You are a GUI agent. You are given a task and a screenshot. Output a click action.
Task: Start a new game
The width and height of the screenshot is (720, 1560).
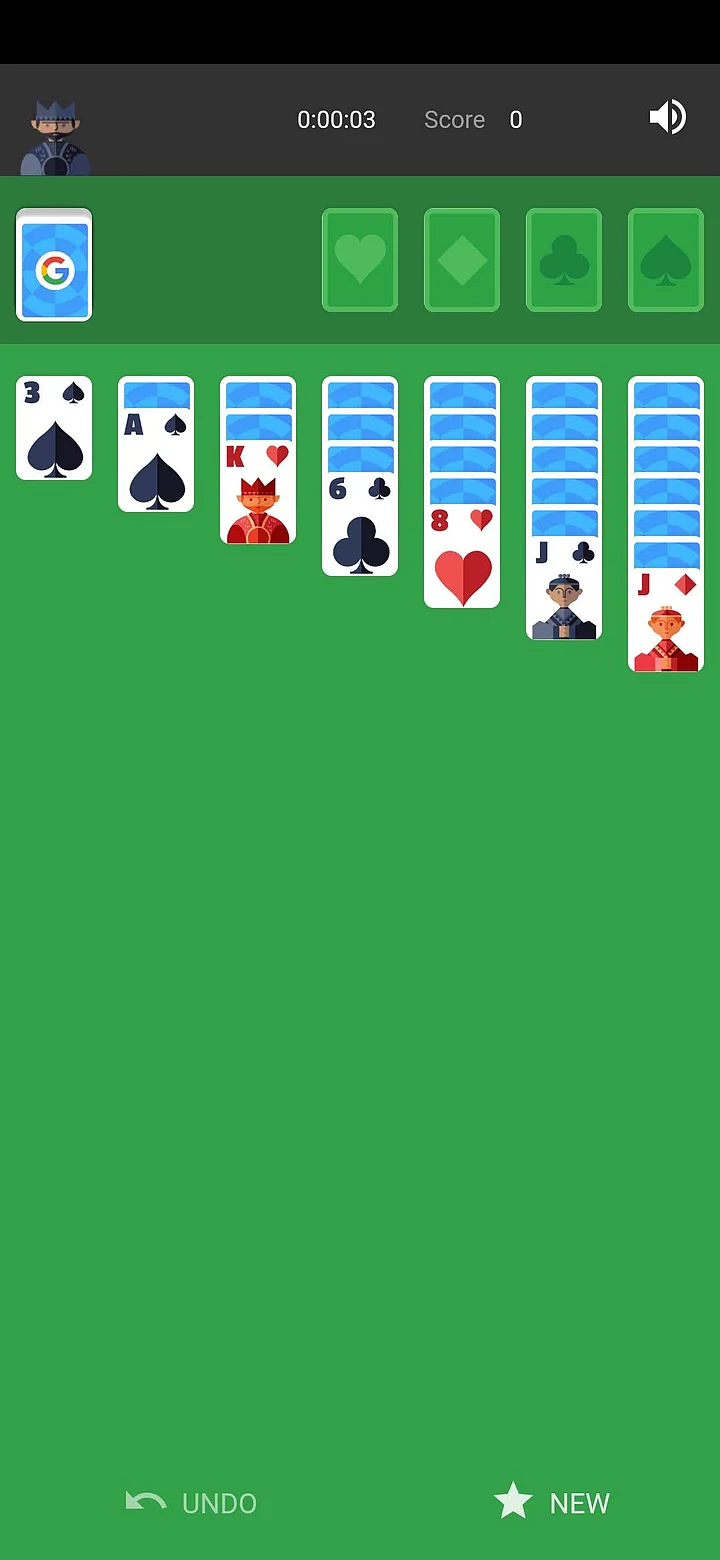pos(552,1502)
